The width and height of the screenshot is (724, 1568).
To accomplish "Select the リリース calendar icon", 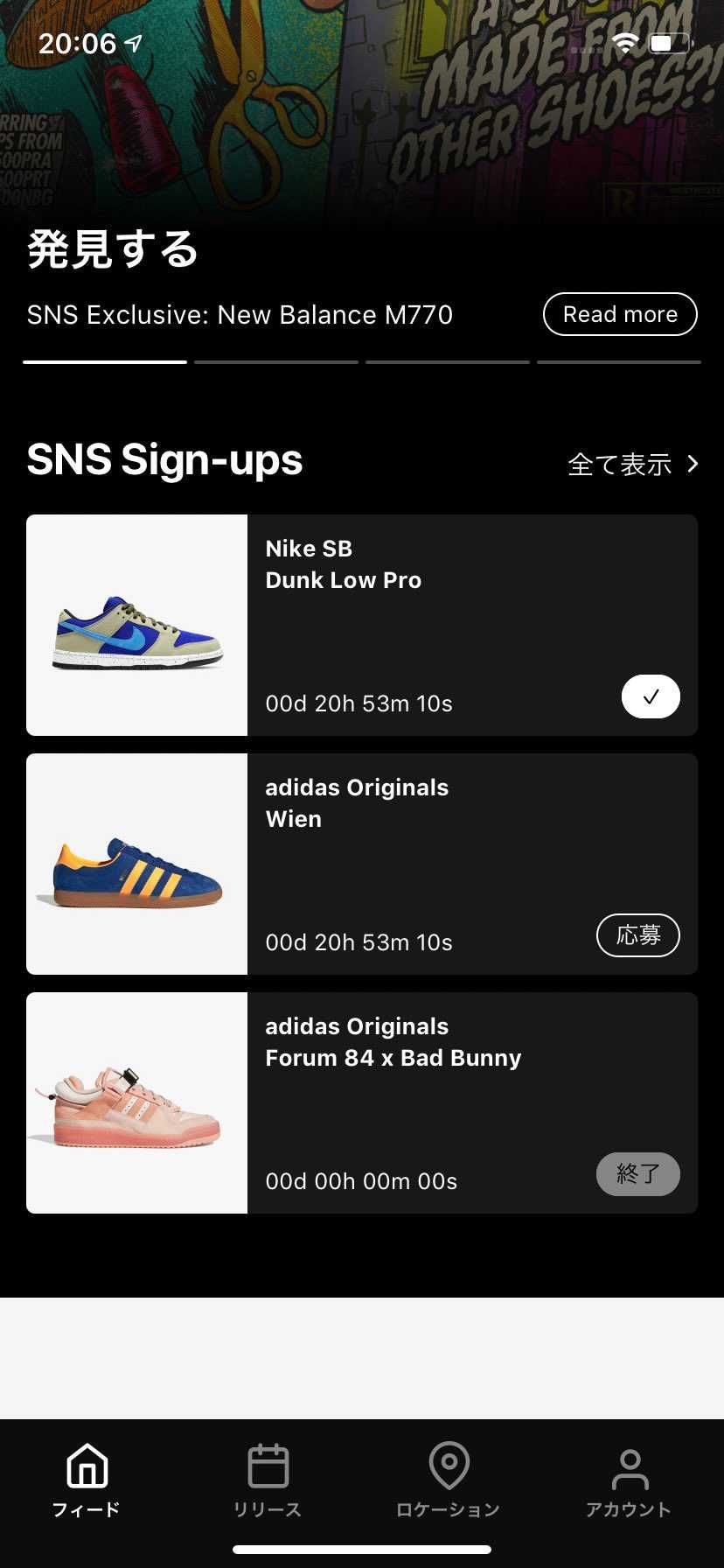I will tap(267, 1465).
